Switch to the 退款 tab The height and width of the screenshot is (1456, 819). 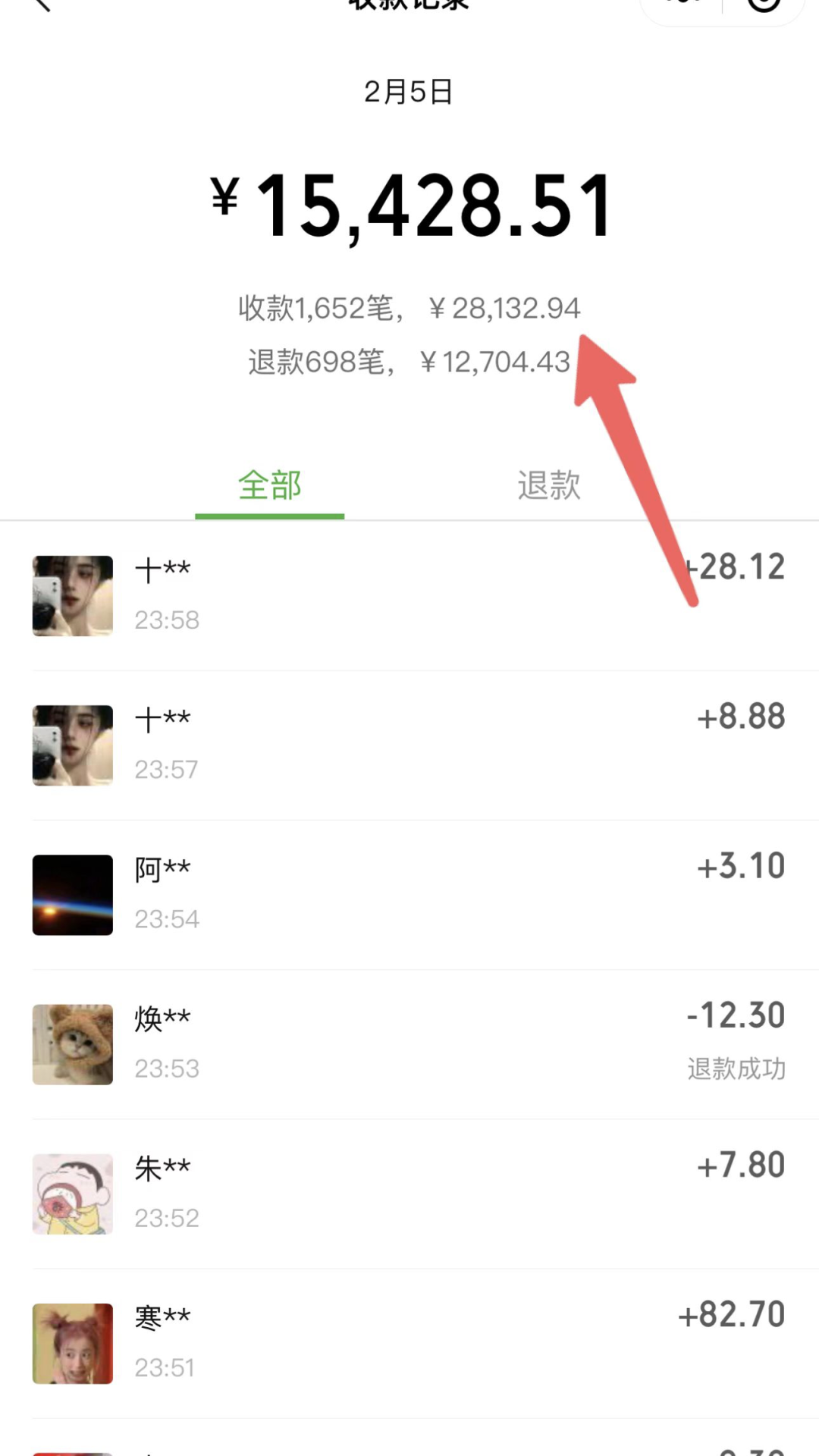(549, 485)
